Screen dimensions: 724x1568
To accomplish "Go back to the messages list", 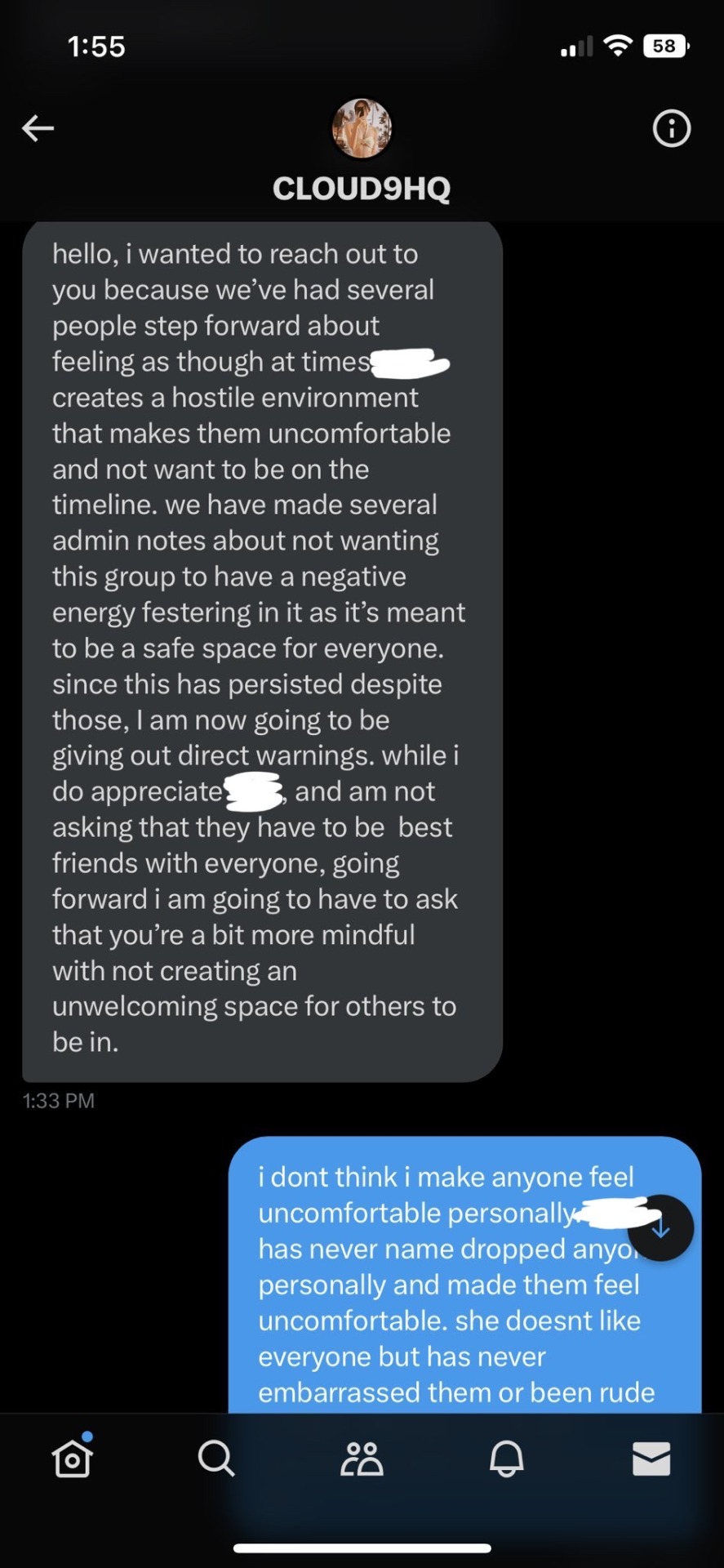I will click(38, 128).
